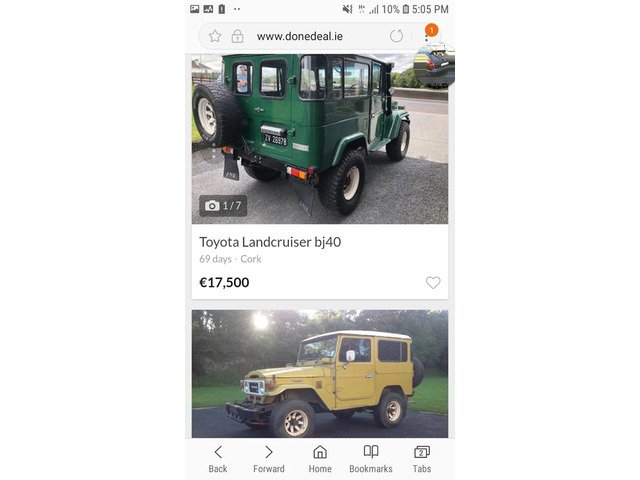Screen dimensions: 640x480
Task: Open the browser overflow menu
Action: click(x=427, y=36)
